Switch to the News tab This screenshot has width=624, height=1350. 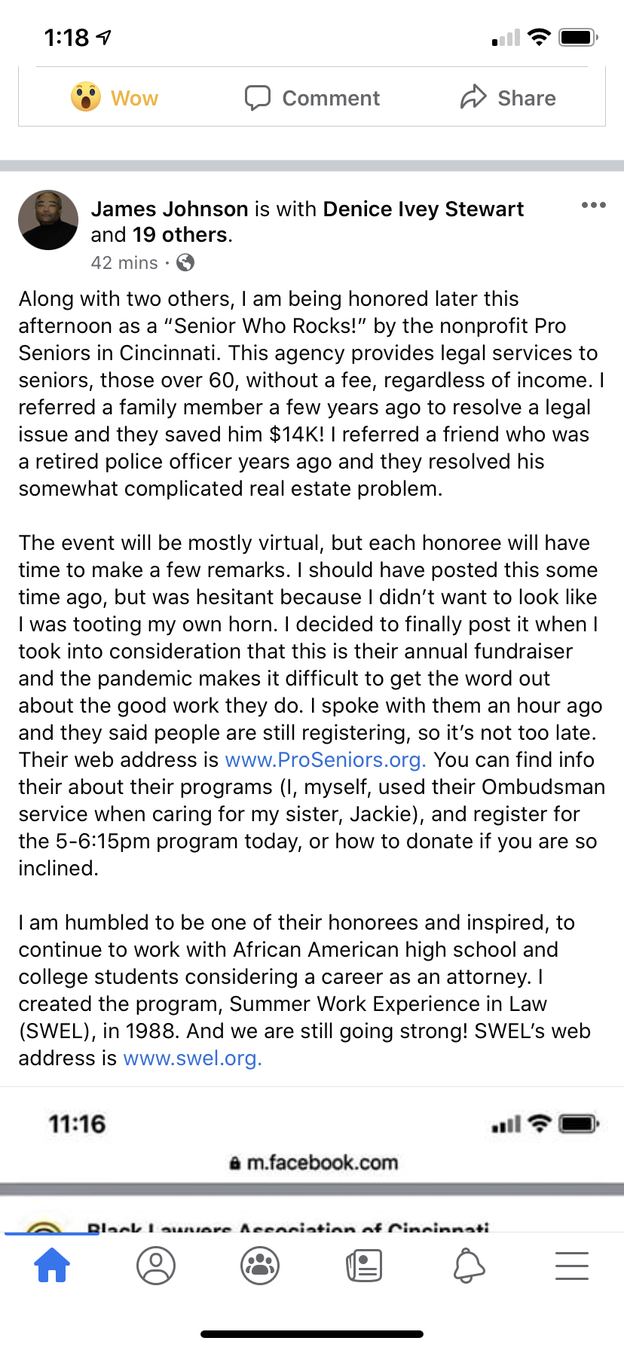click(364, 1266)
